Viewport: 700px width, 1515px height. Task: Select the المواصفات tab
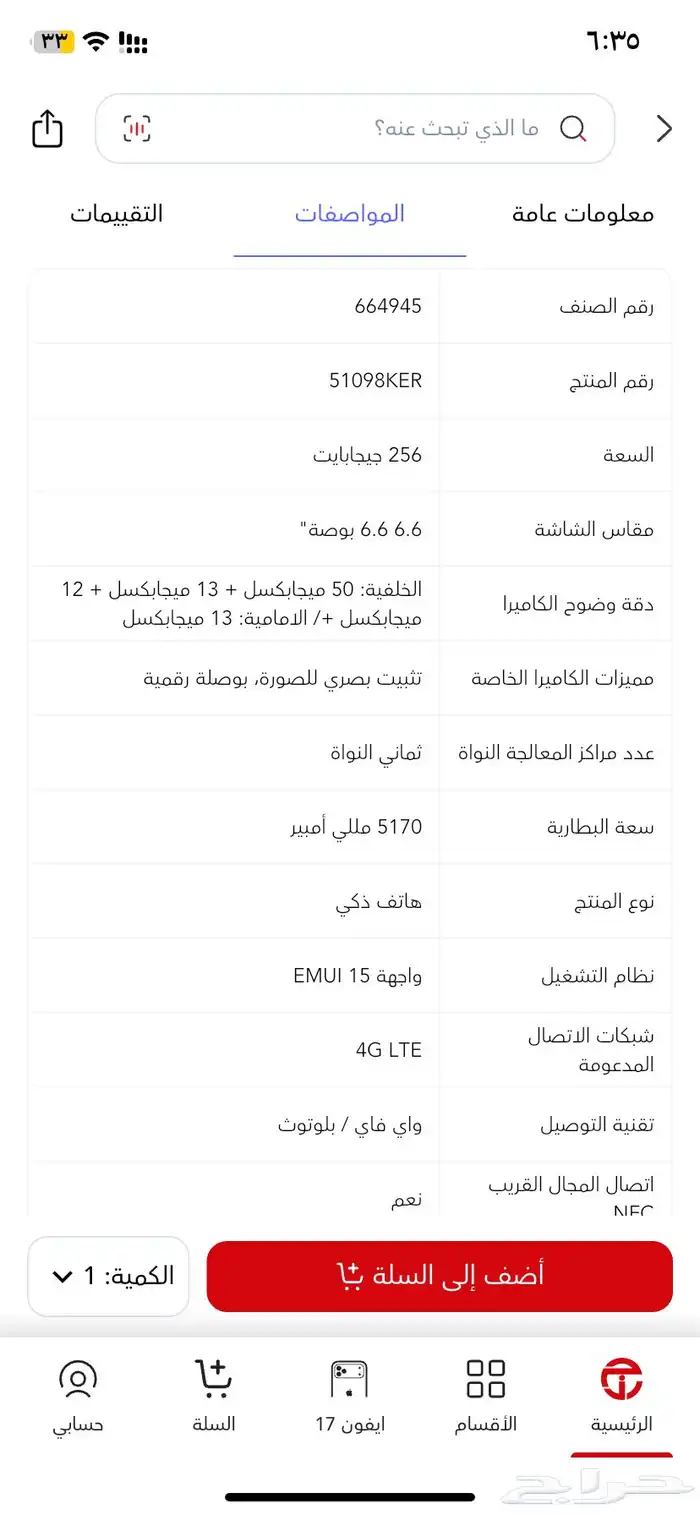pos(350,214)
